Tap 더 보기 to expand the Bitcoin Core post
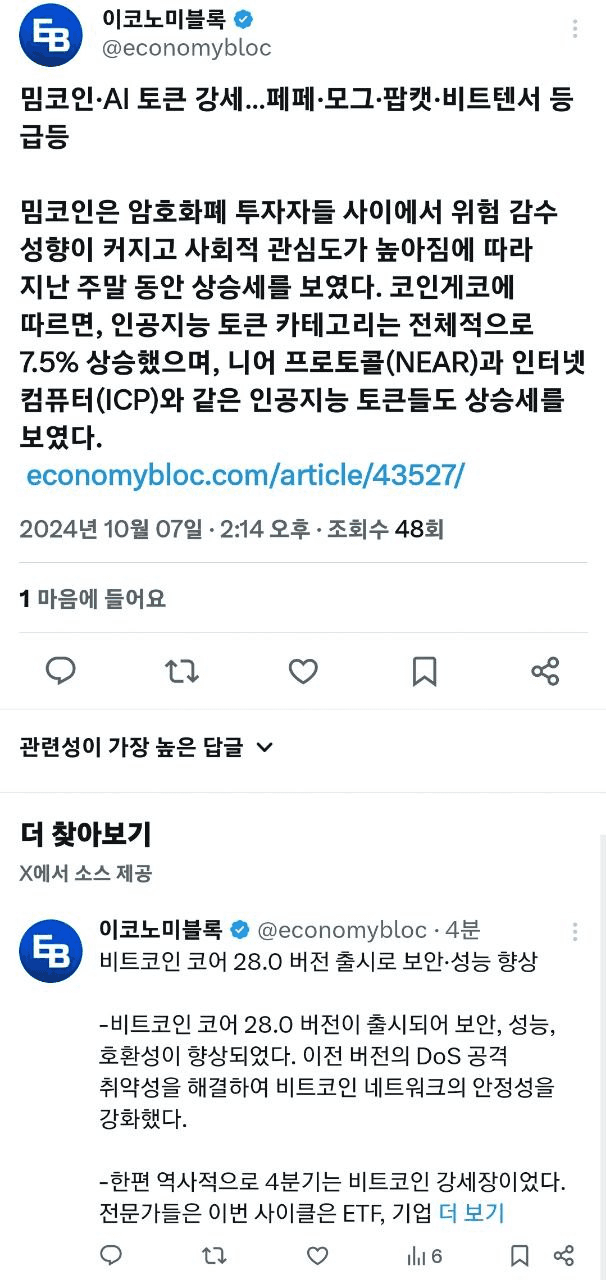 pos(471,1214)
